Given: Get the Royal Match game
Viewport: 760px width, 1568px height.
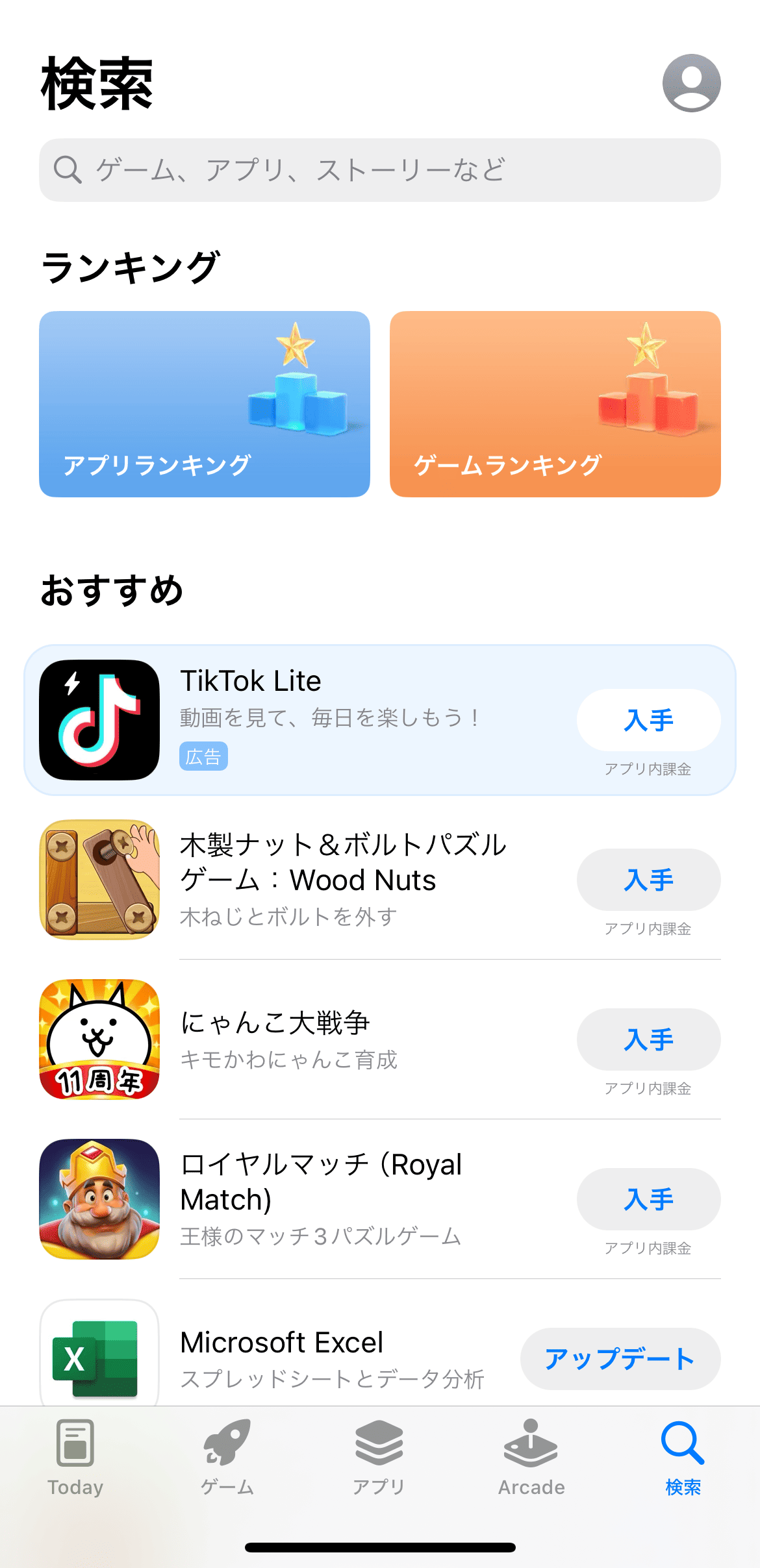Looking at the screenshot, I should (x=648, y=1199).
